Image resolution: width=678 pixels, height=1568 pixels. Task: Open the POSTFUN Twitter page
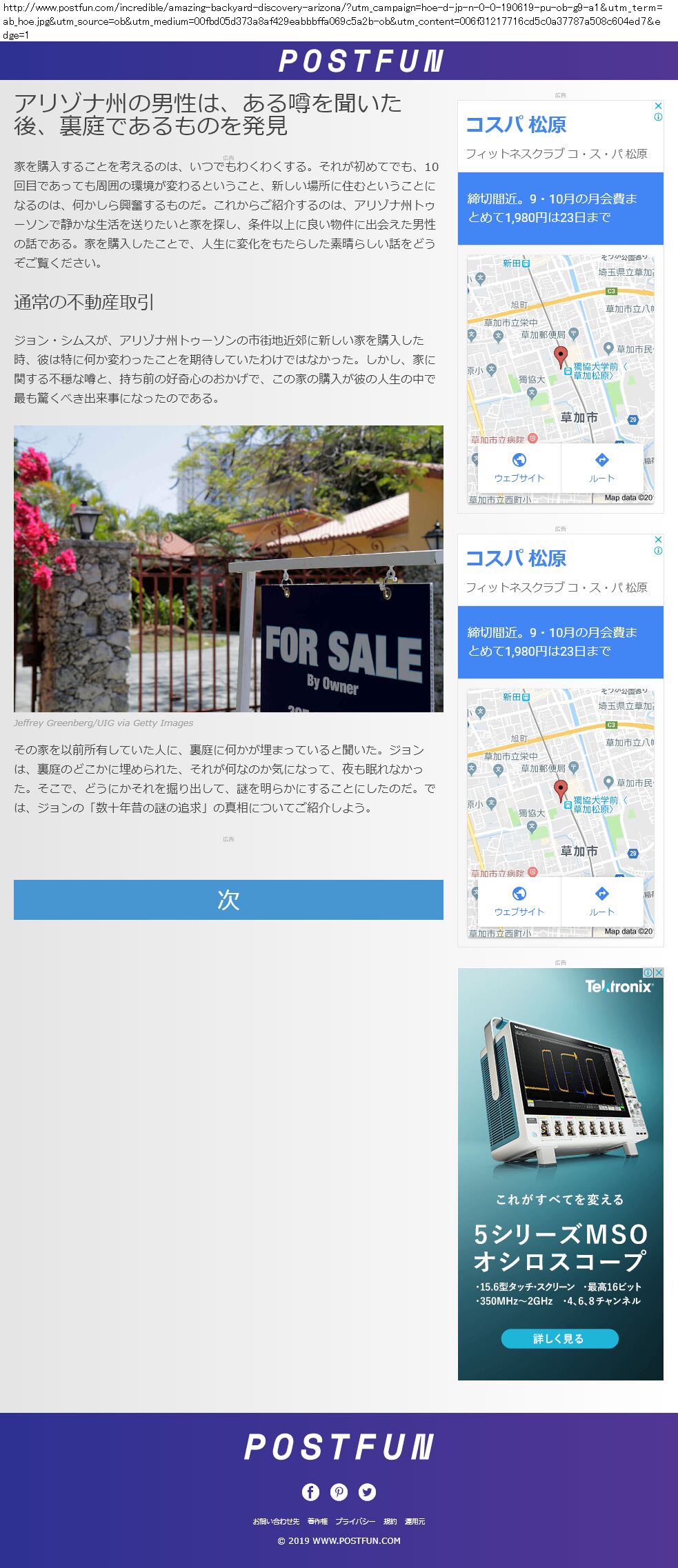tap(367, 1491)
